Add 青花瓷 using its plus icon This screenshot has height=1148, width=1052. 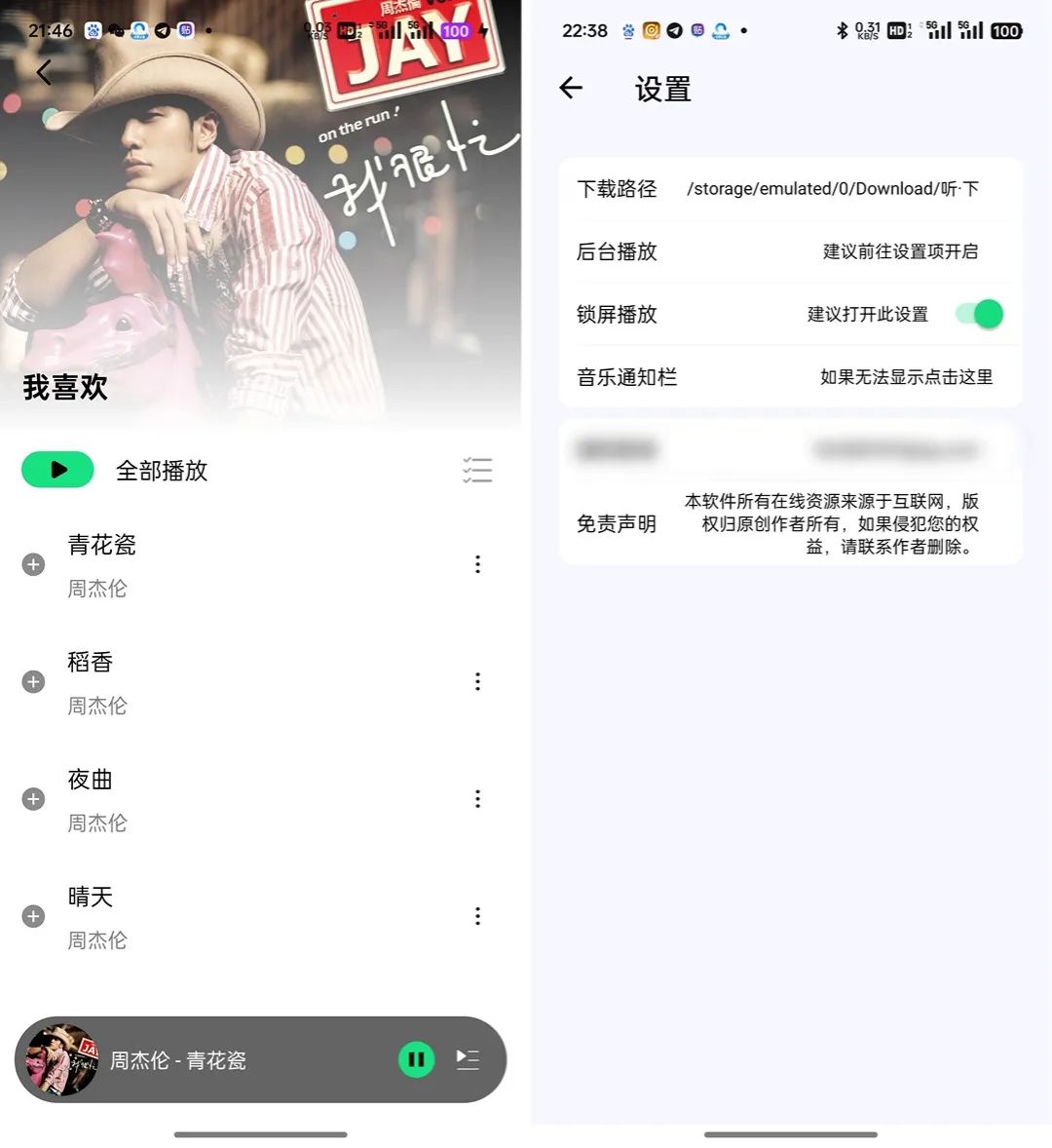(x=33, y=564)
